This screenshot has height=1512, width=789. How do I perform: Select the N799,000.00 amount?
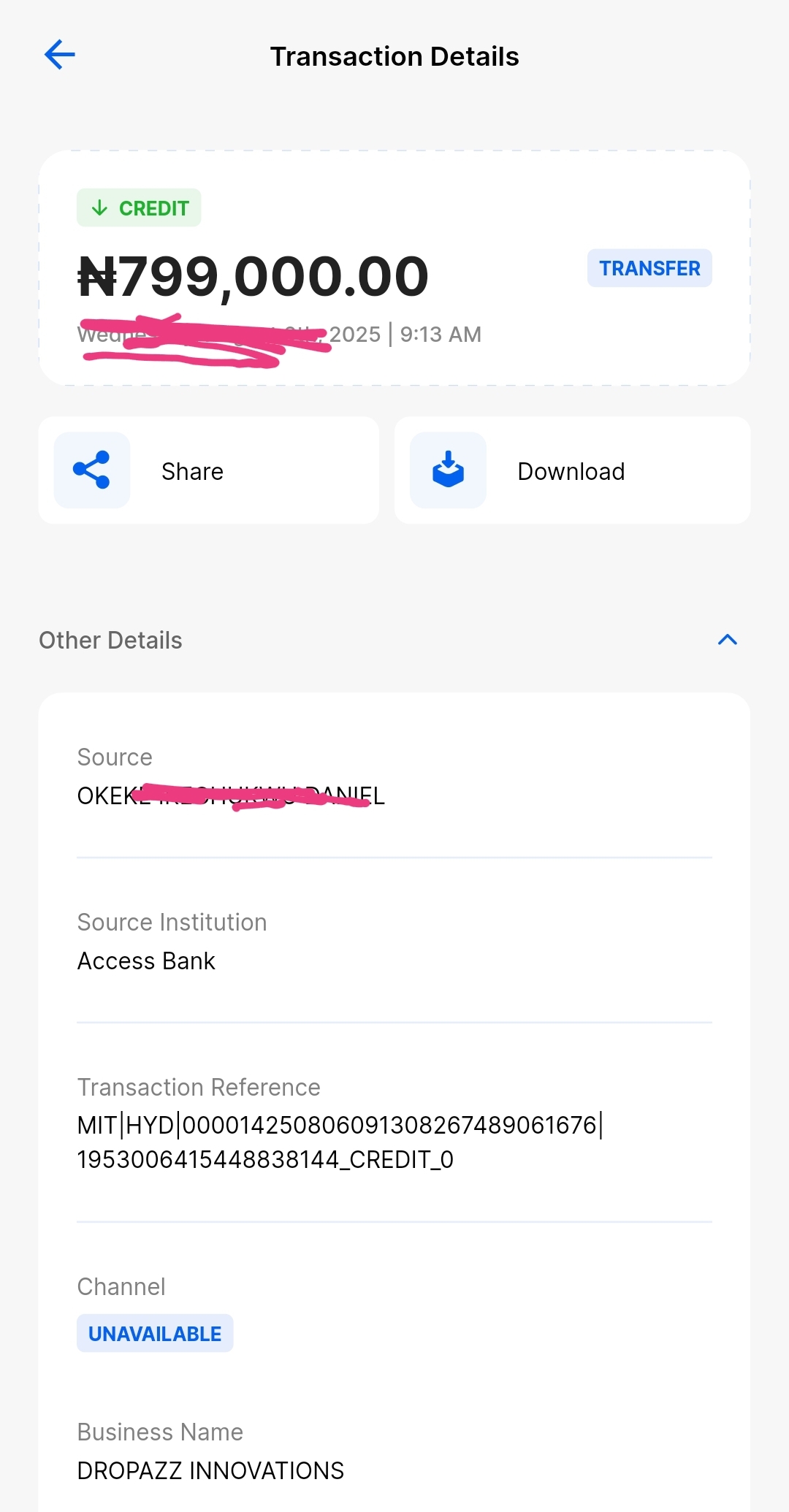point(253,276)
